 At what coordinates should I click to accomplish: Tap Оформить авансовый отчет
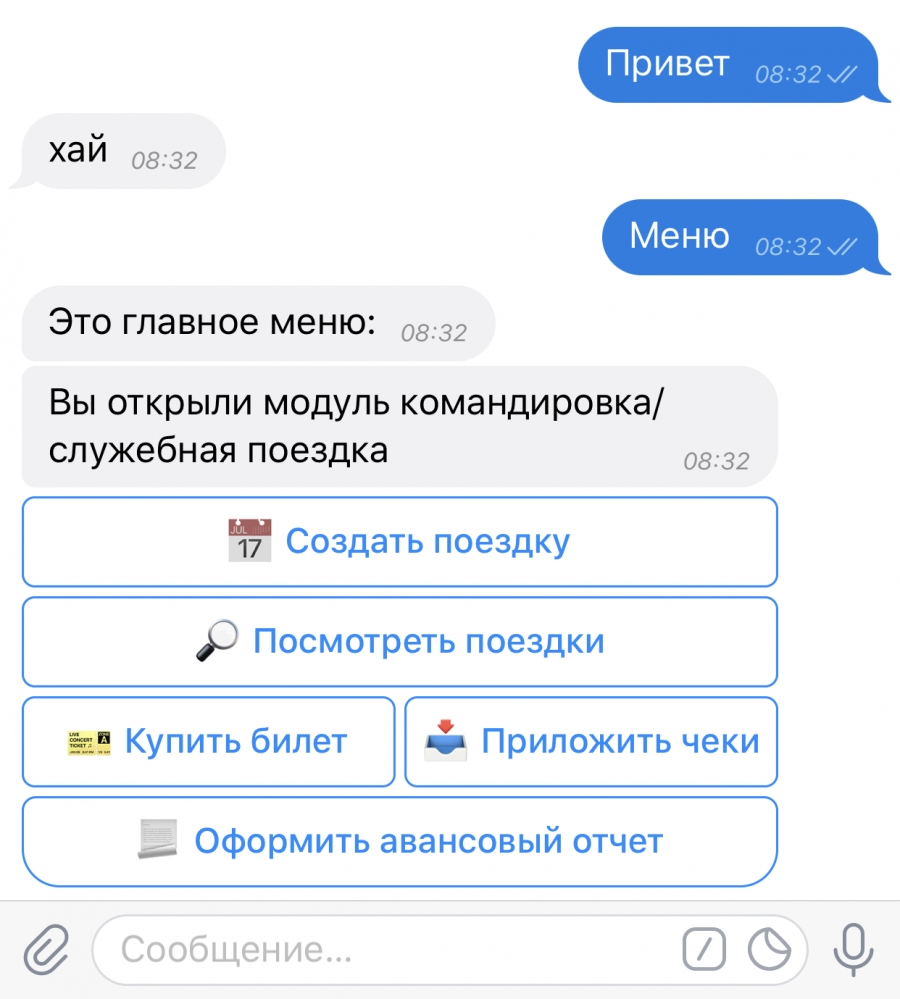(399, 841)
